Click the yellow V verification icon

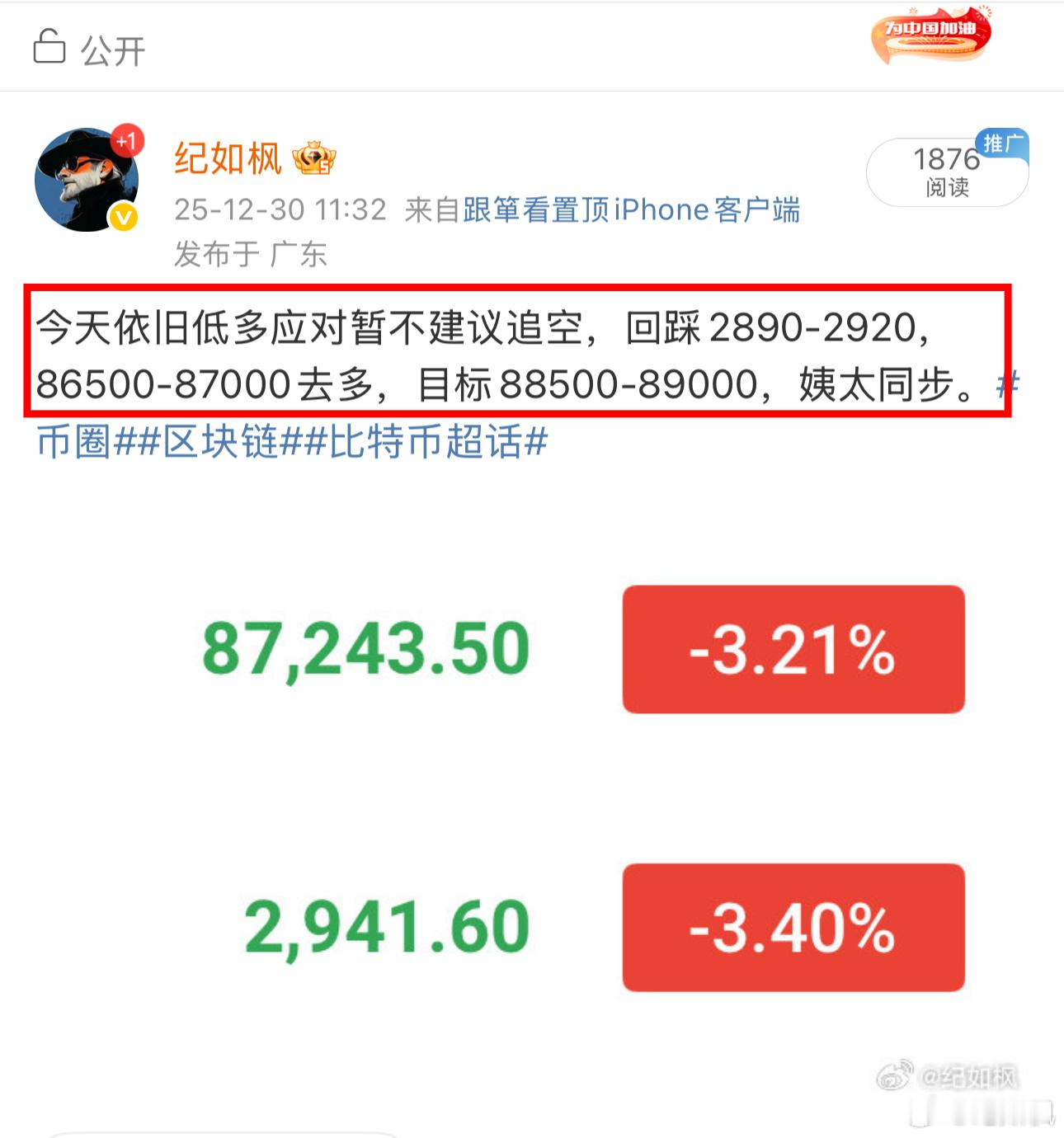click(122, 217)
